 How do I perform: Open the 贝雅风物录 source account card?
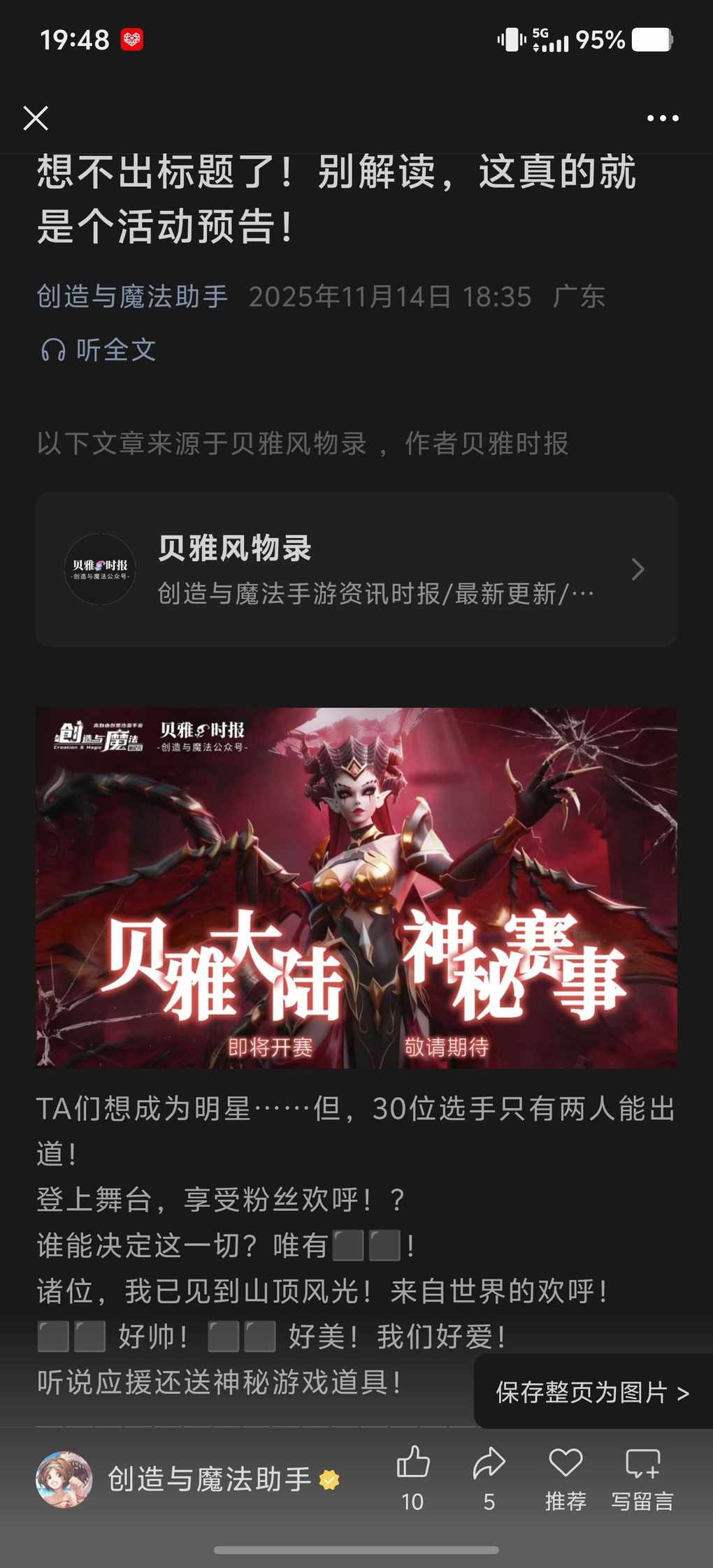point(356,569)
